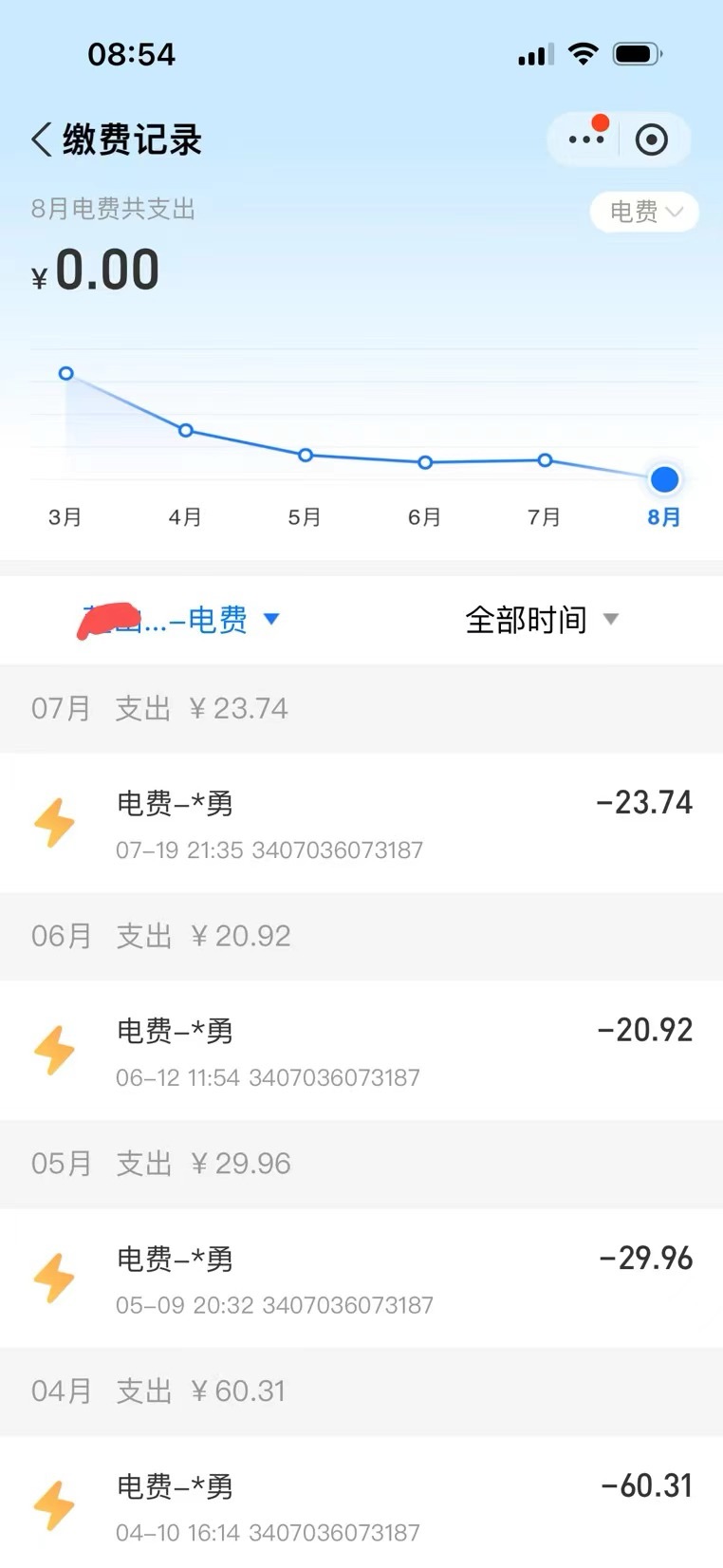Select the 7月 point on the chart

click(x=545, y=459)
